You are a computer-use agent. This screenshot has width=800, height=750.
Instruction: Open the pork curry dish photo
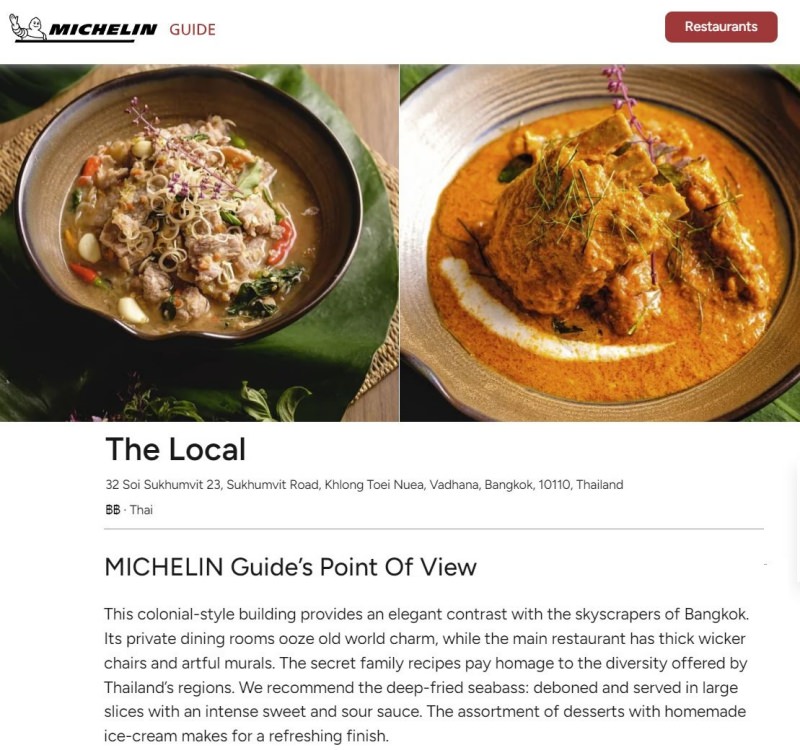199,242
